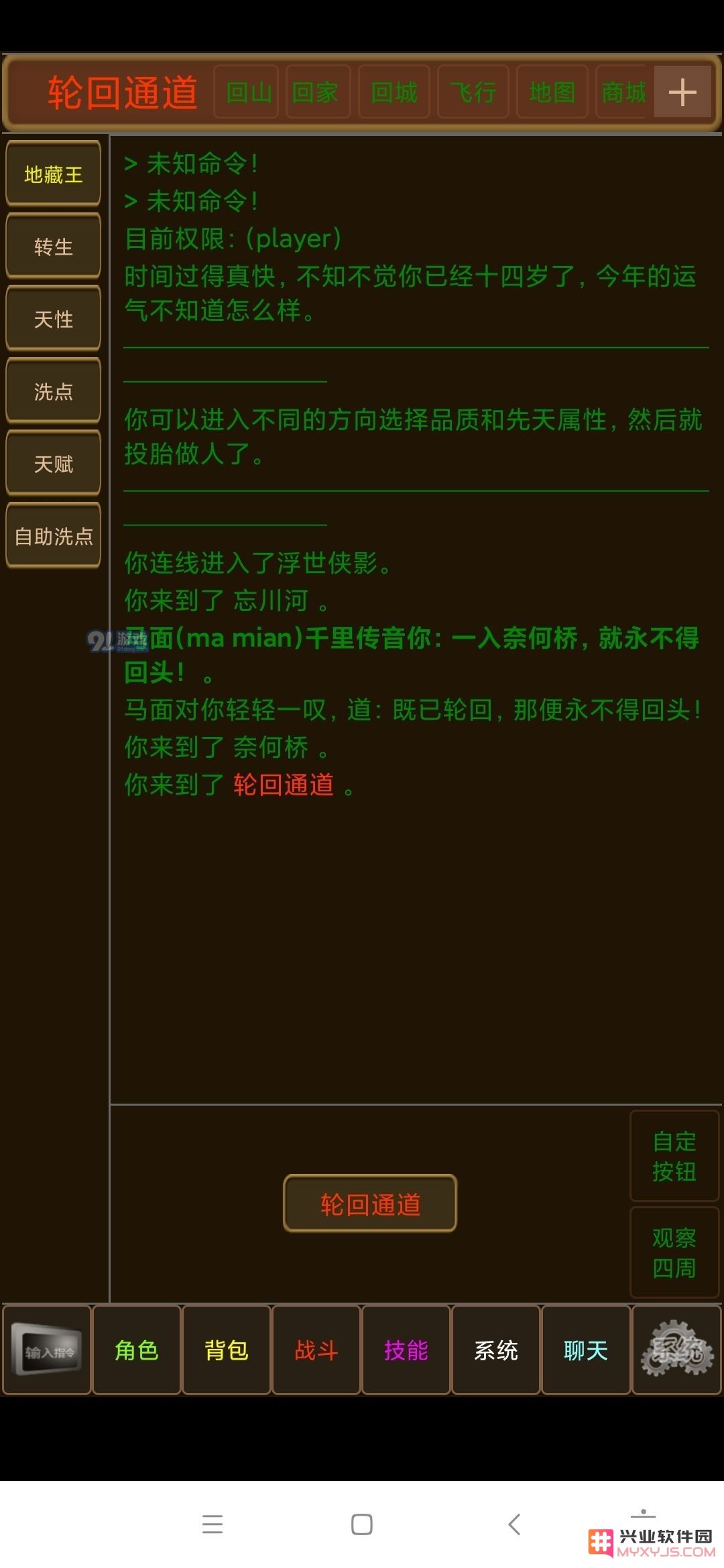Tap 观察四周 to look around
The height and width of the screenshot is (1568, 724).
click(x=674, y=1252)
